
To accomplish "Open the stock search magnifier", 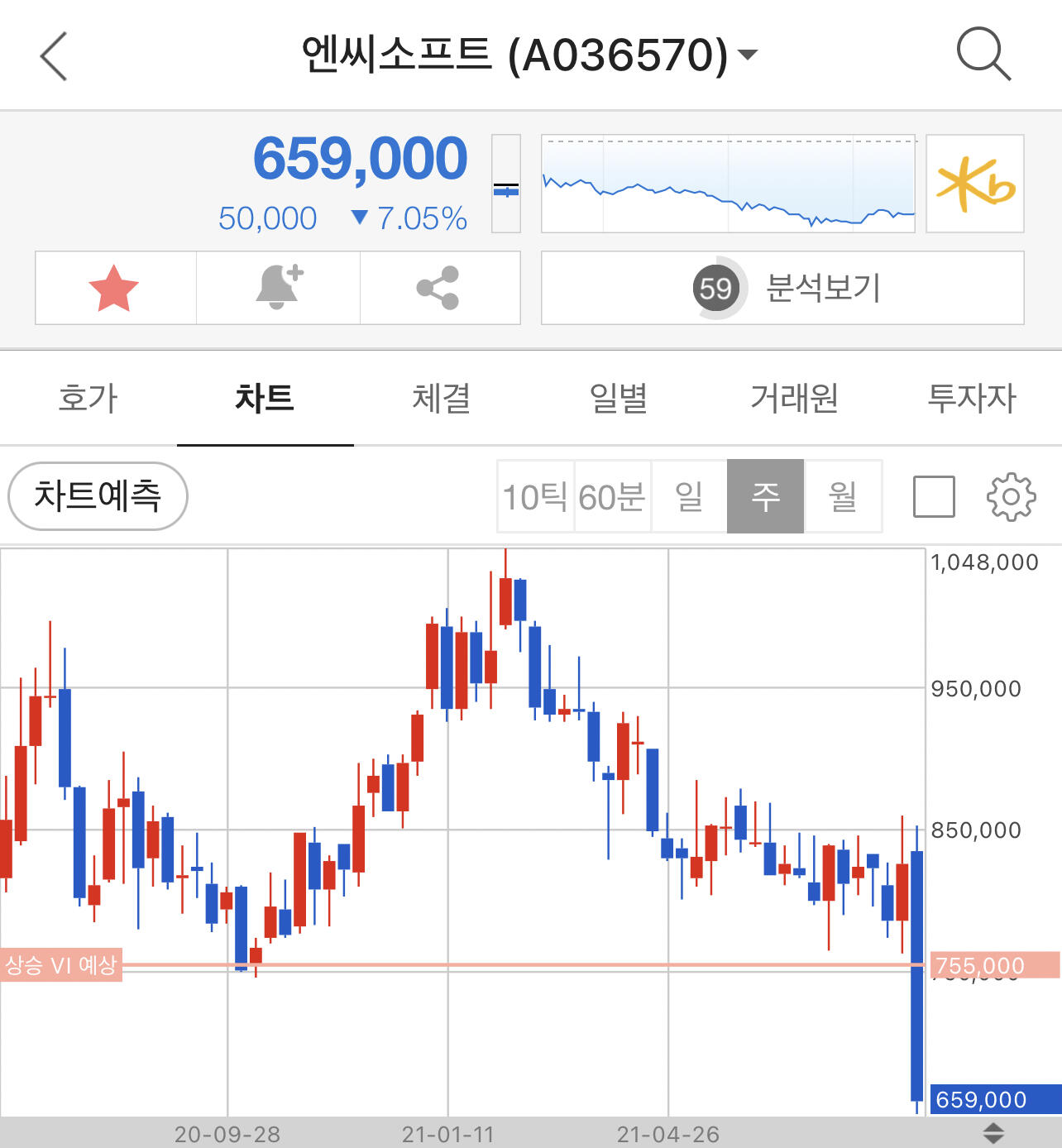I will tap(983, 55).
